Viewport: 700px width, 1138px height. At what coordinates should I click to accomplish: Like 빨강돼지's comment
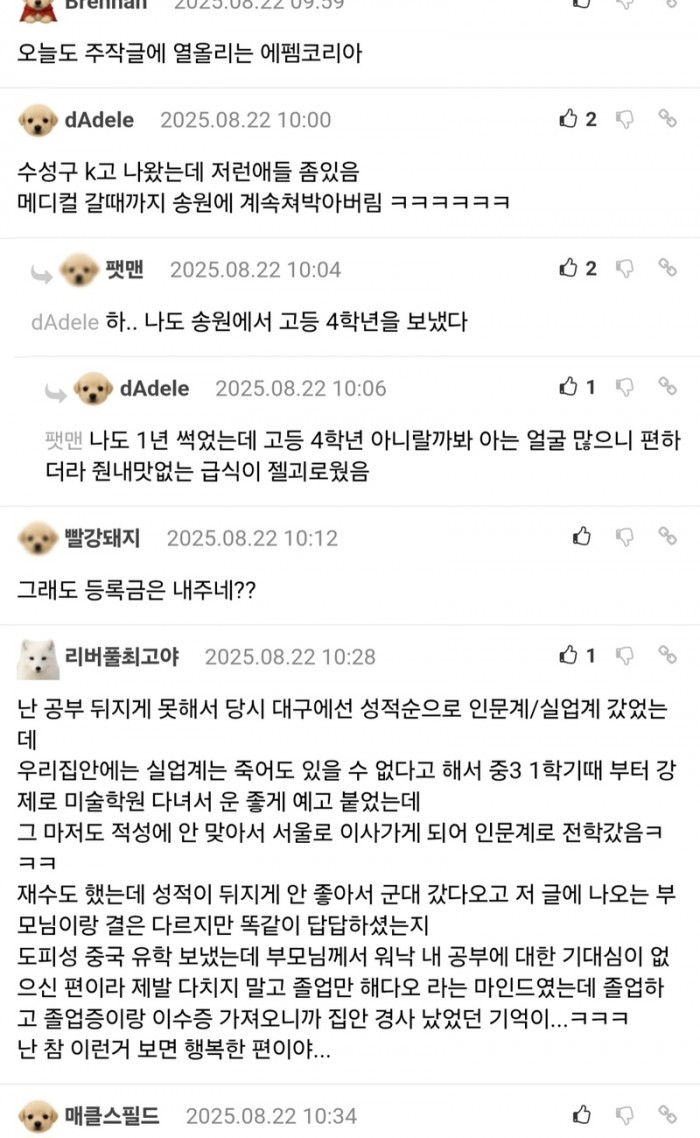coord(582,536)
